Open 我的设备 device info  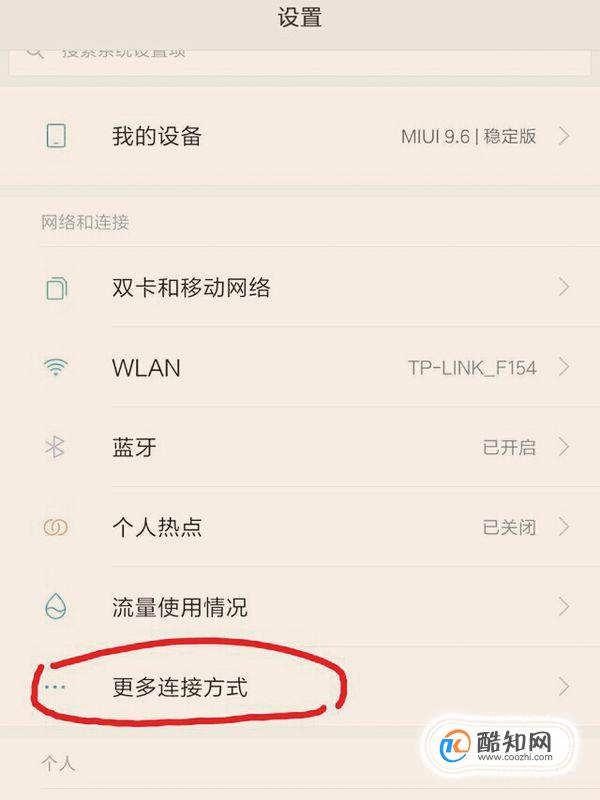(300, 137)
